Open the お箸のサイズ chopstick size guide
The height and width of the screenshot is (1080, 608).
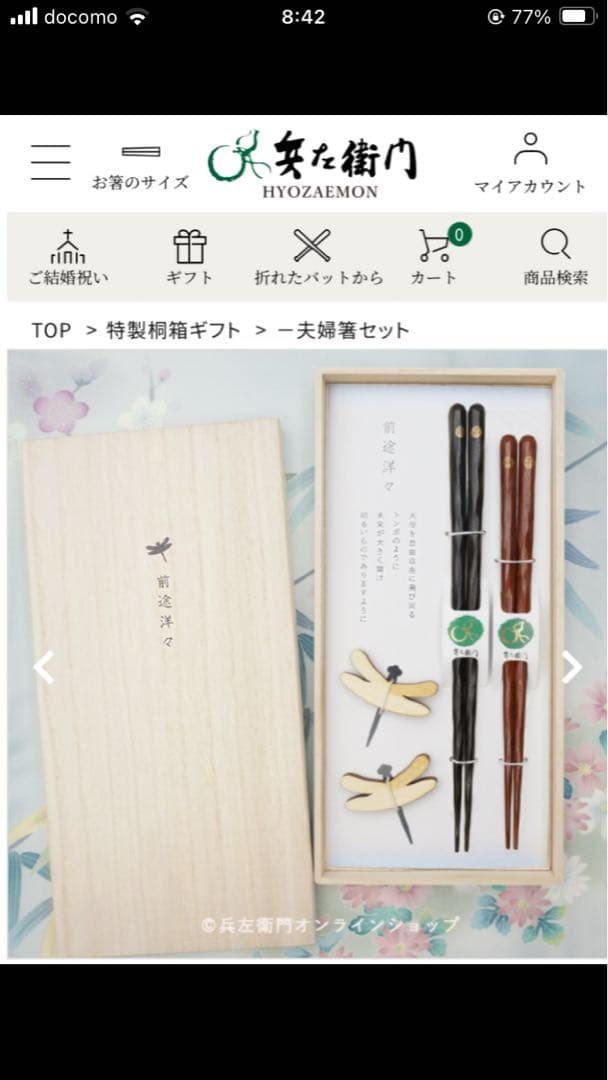tap(140, 166)
